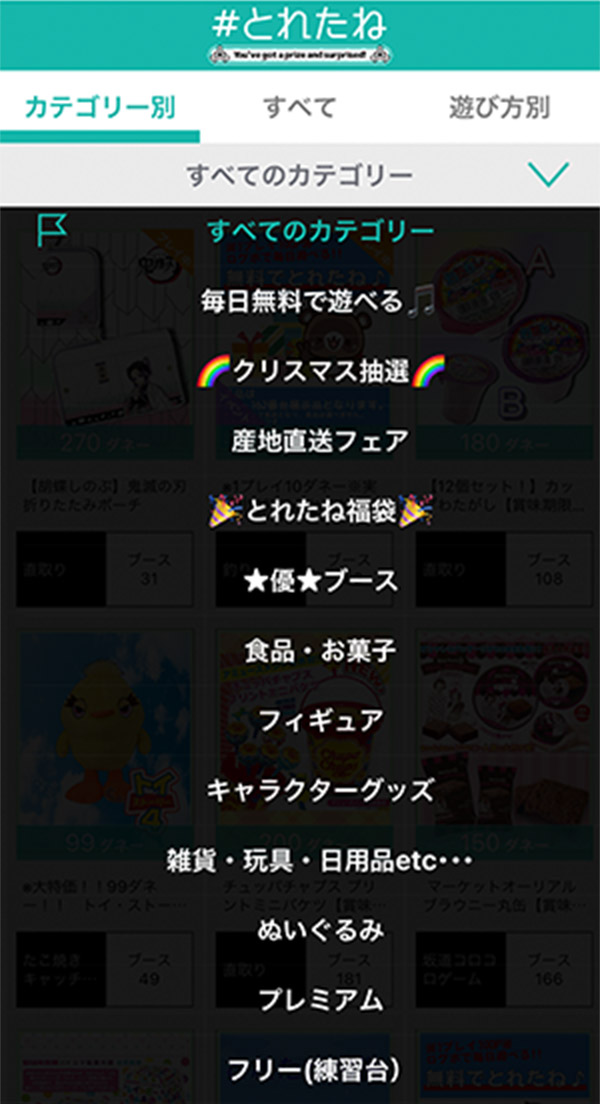The width and height of the screenshot is (600, 1104).
Task: Switch to the カテゴリー別 tab
Action: (x=100, y=107)
